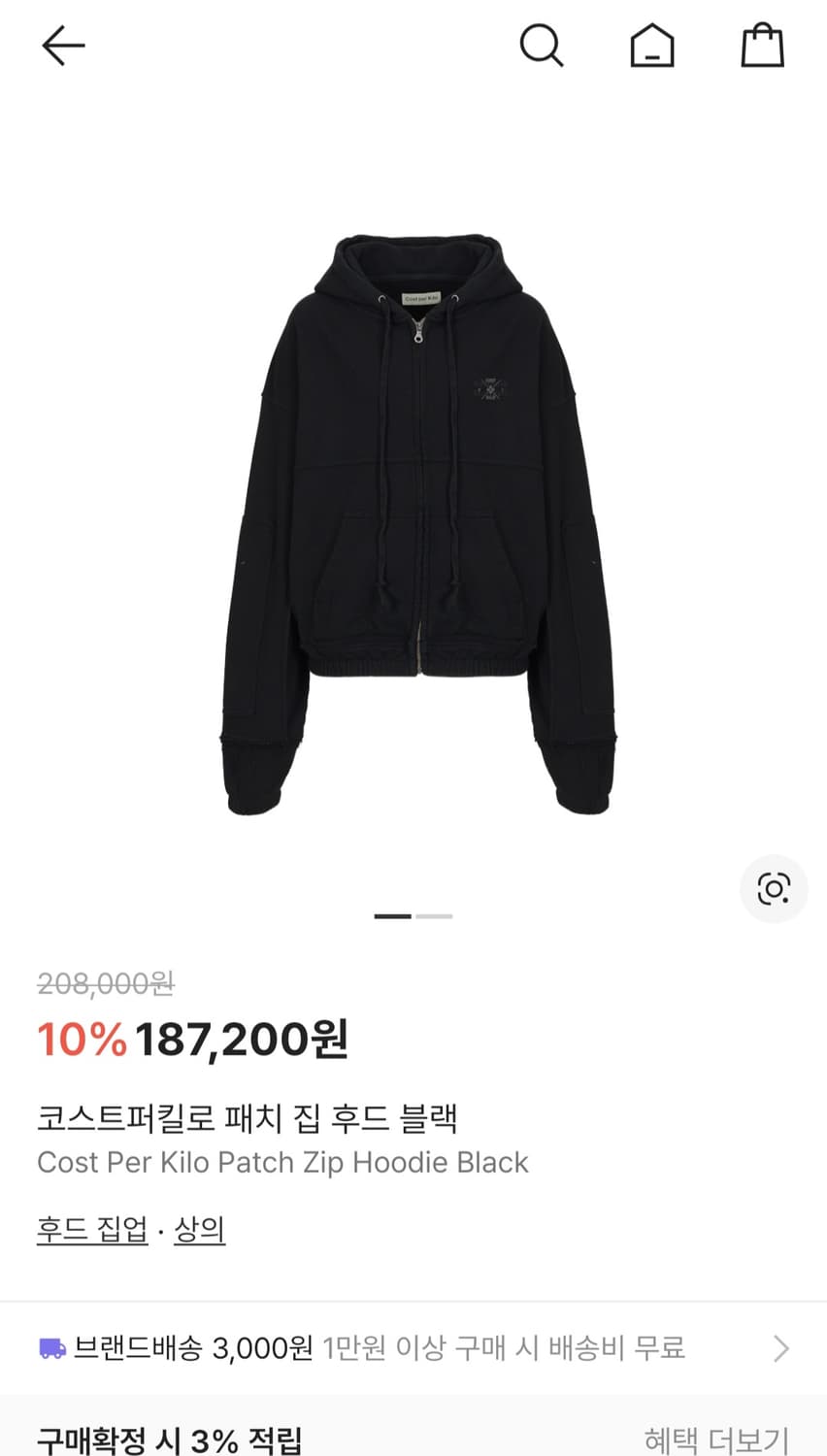Image resolution: width=827 pixels, height=1456 pixels.
Task: Tap the truck delivery icon
Action: [x=50, y=1347]
